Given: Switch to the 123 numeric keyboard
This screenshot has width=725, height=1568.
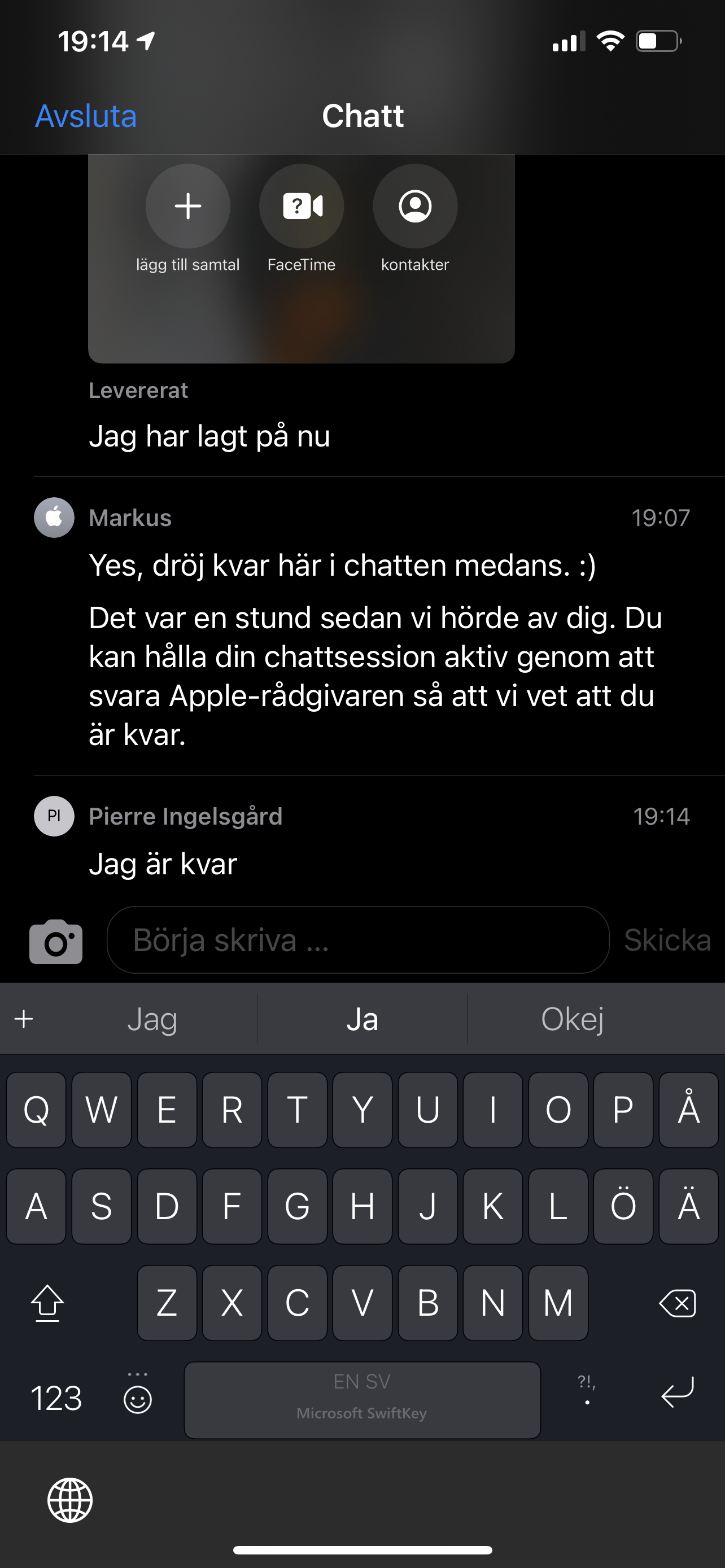Looking at the screenshot, I should coord(56,1398).
